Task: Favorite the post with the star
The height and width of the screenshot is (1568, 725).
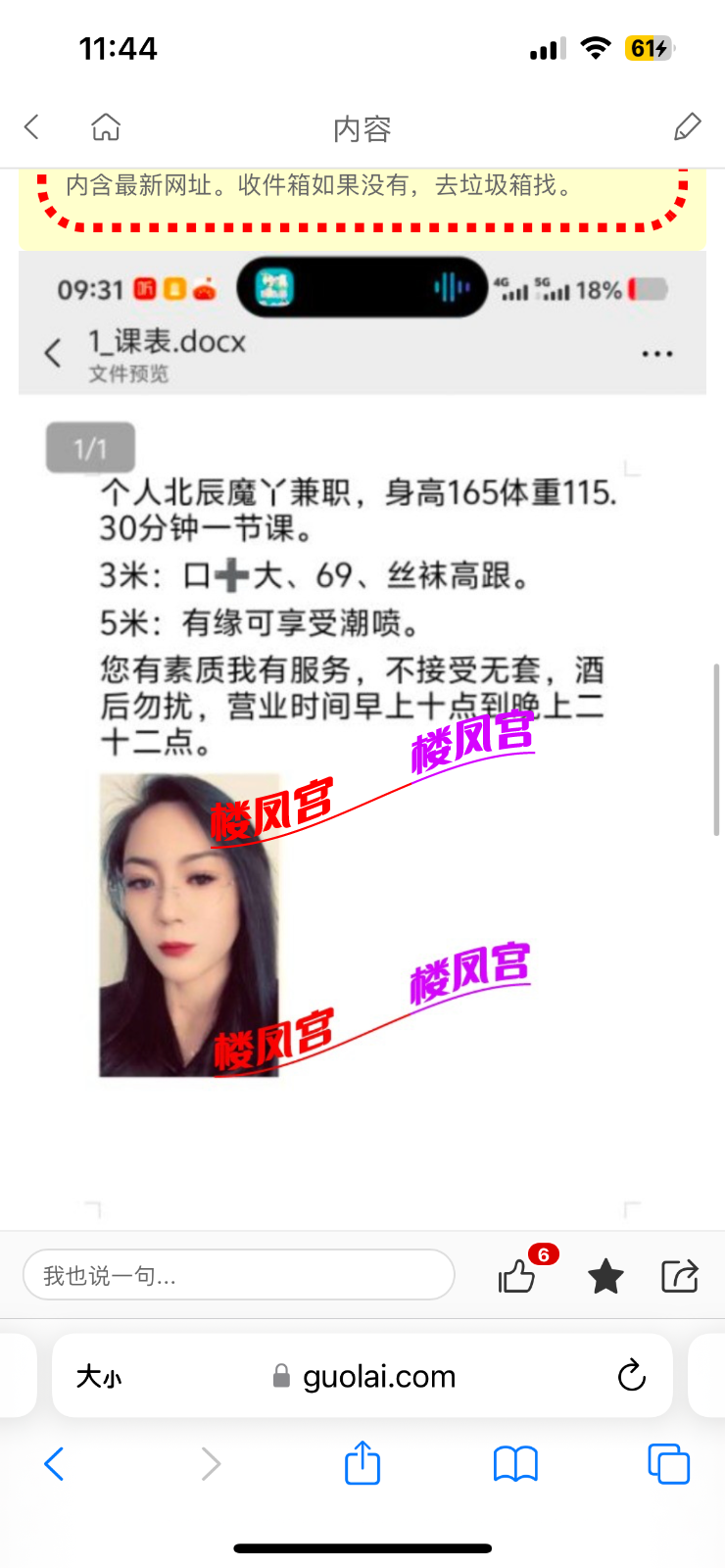Action: [x=605, y=1276]
